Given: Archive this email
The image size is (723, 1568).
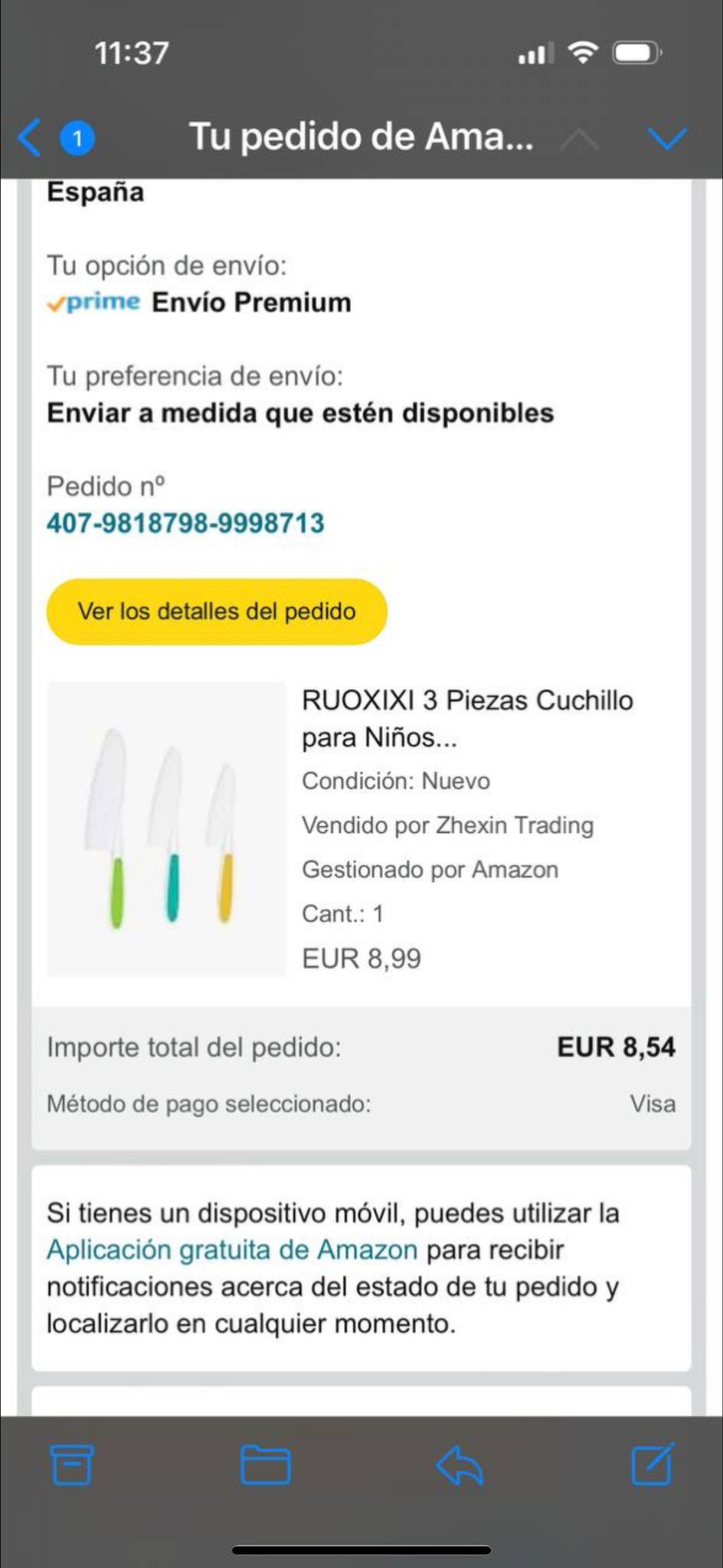Looking at the screenshot, I should [72, 1465].
